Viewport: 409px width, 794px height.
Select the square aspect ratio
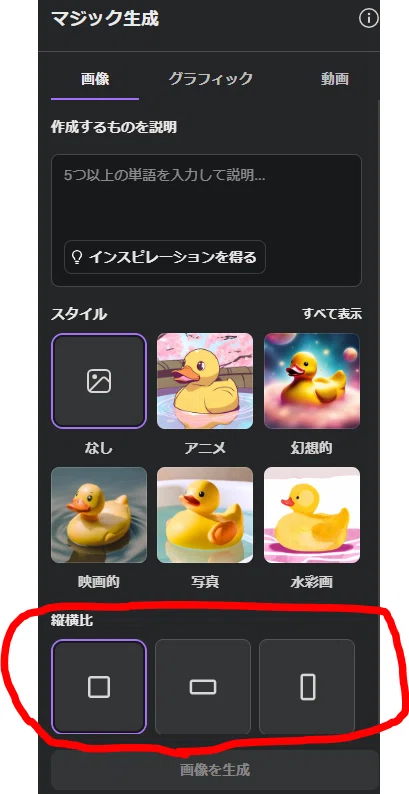[99, 687]
